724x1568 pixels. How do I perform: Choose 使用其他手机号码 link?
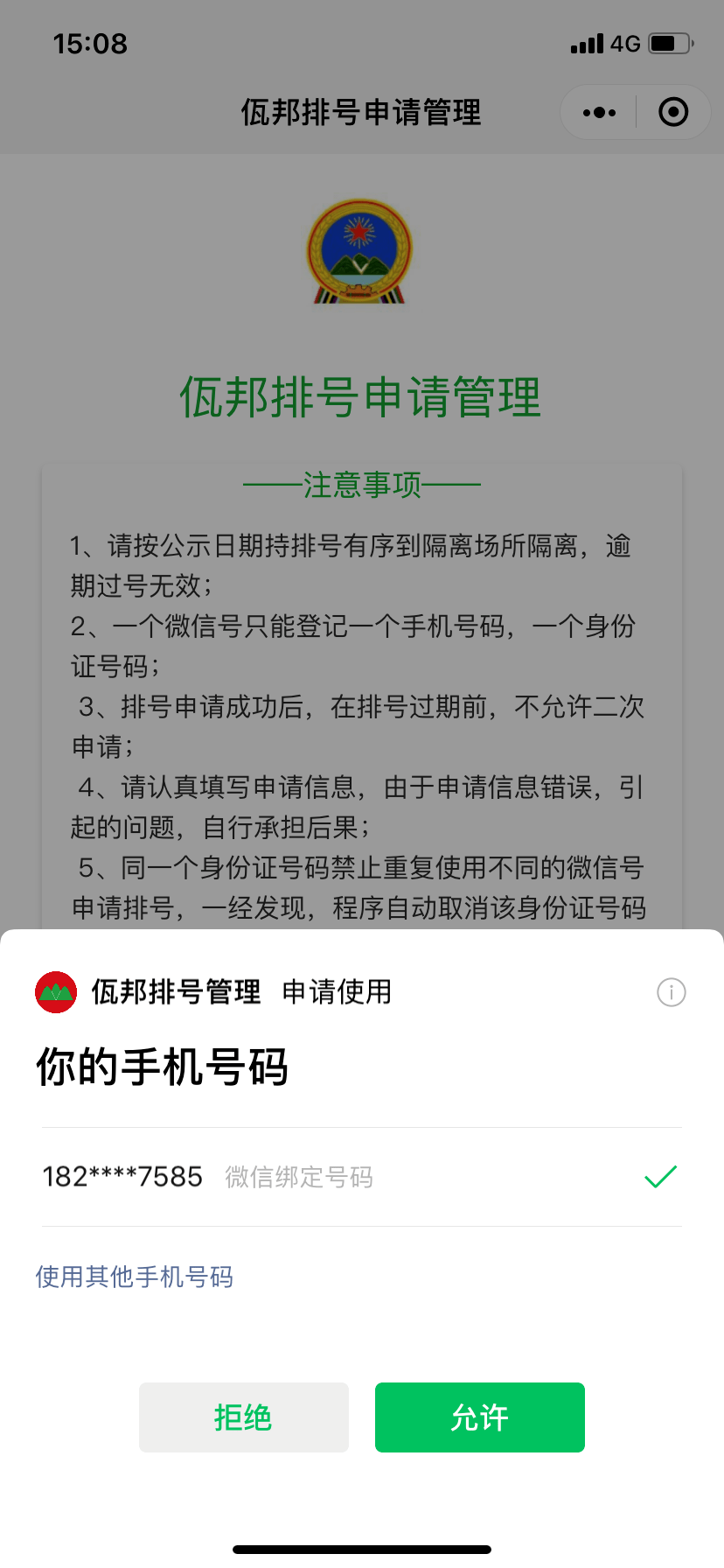tap(135, 1277)
